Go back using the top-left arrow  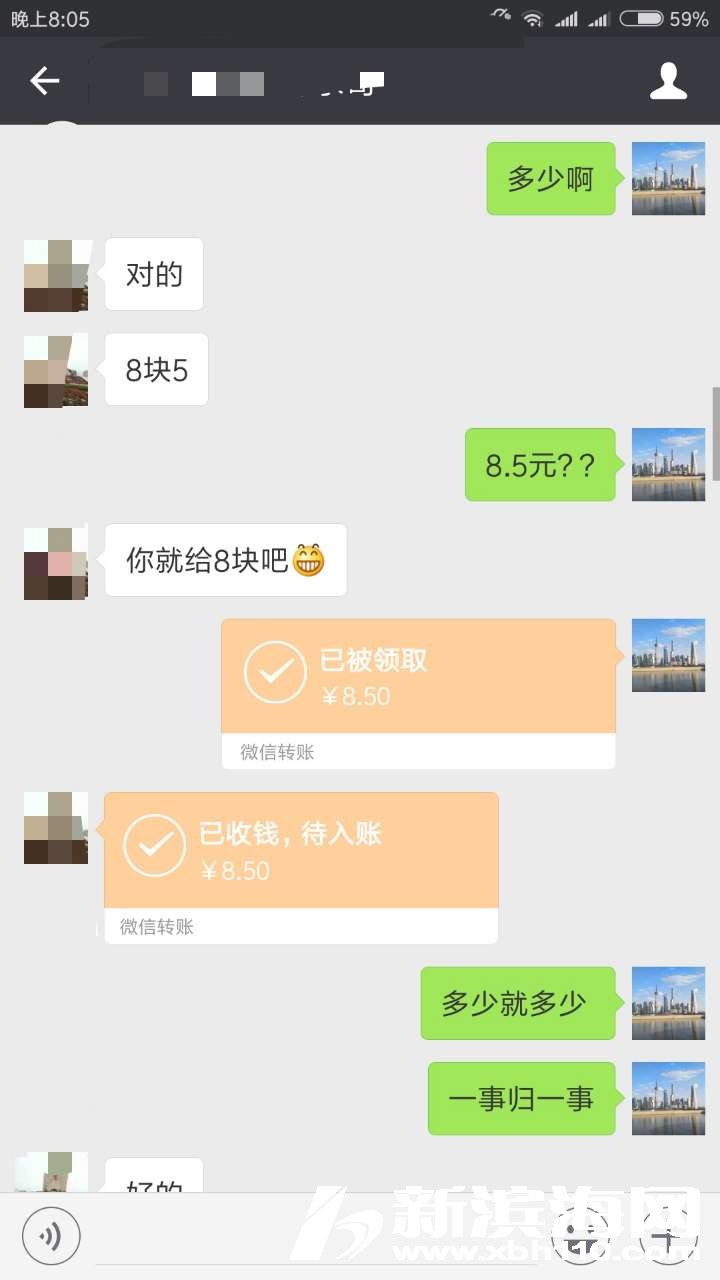44,81
